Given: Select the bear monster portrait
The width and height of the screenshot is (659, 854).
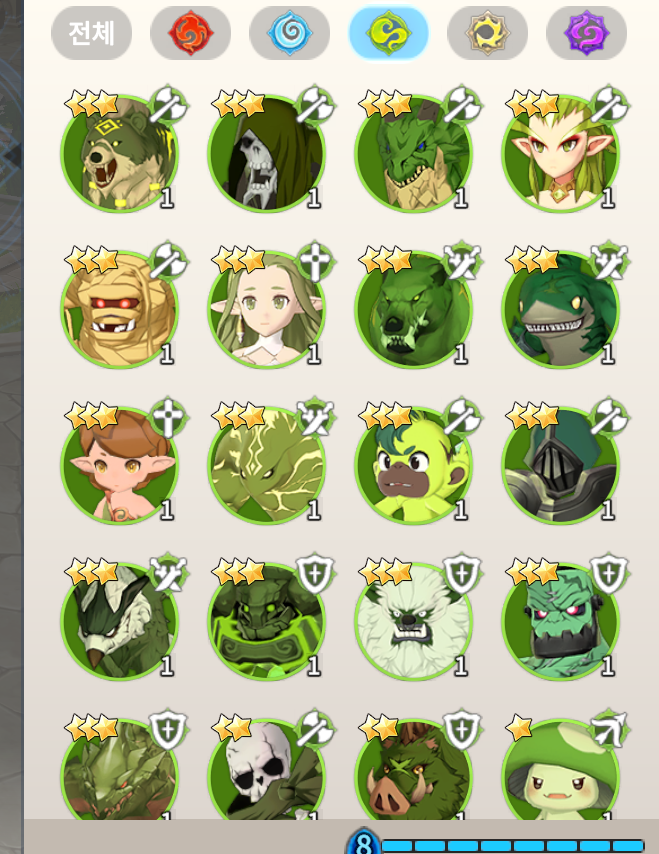Looking at the screenshot, I should 120,155.
